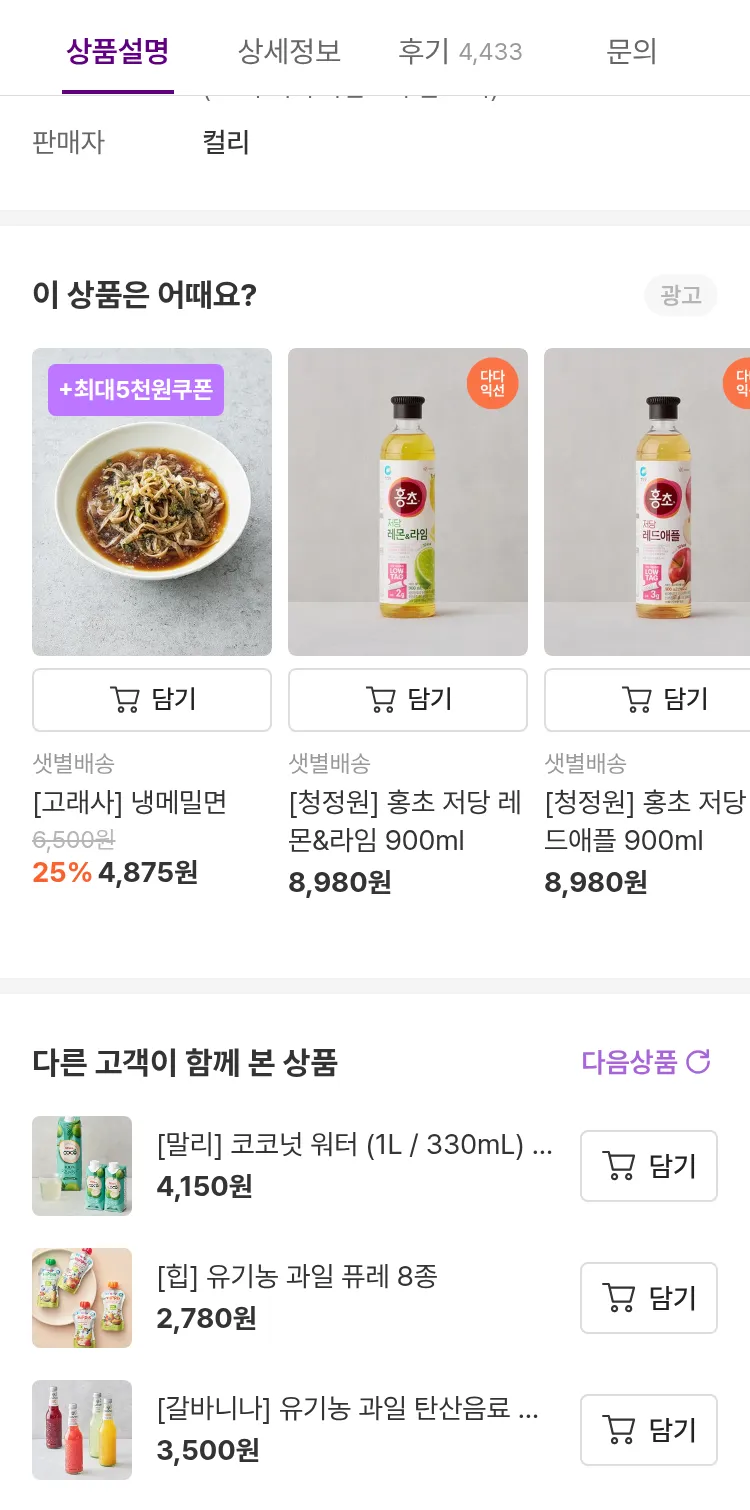This screenshot has width=750, height=1510.
Task: Add 힙 유기농 과일 퓨레 to cart
Action: tap(648, 1298)
